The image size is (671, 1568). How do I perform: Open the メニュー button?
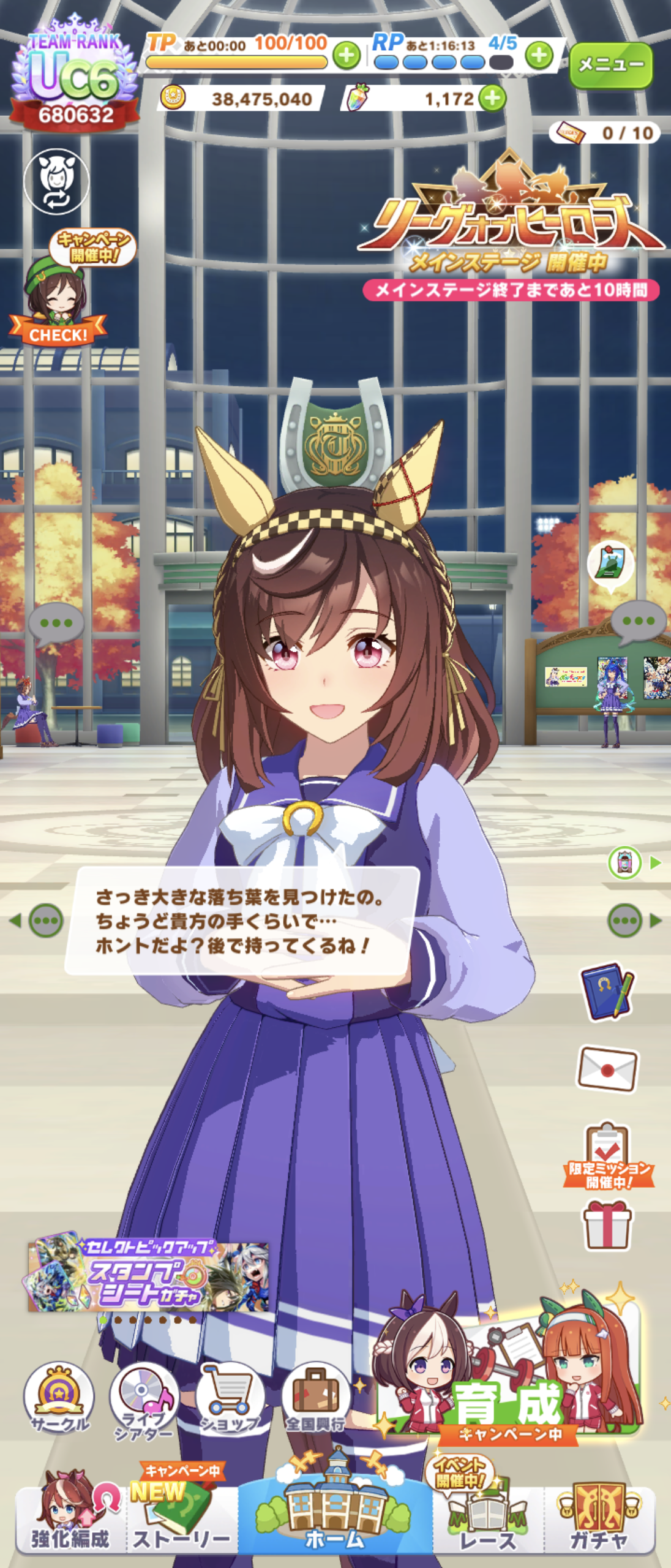click(x=610, y=64)
